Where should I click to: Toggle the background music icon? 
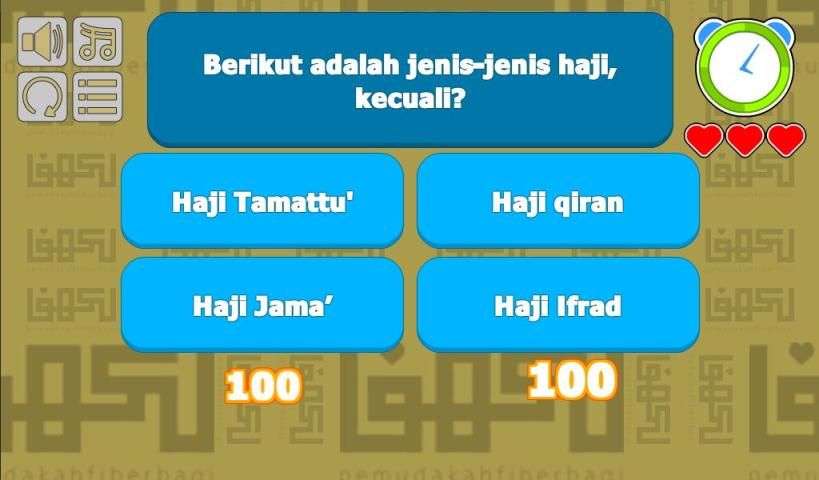point(97,42)
